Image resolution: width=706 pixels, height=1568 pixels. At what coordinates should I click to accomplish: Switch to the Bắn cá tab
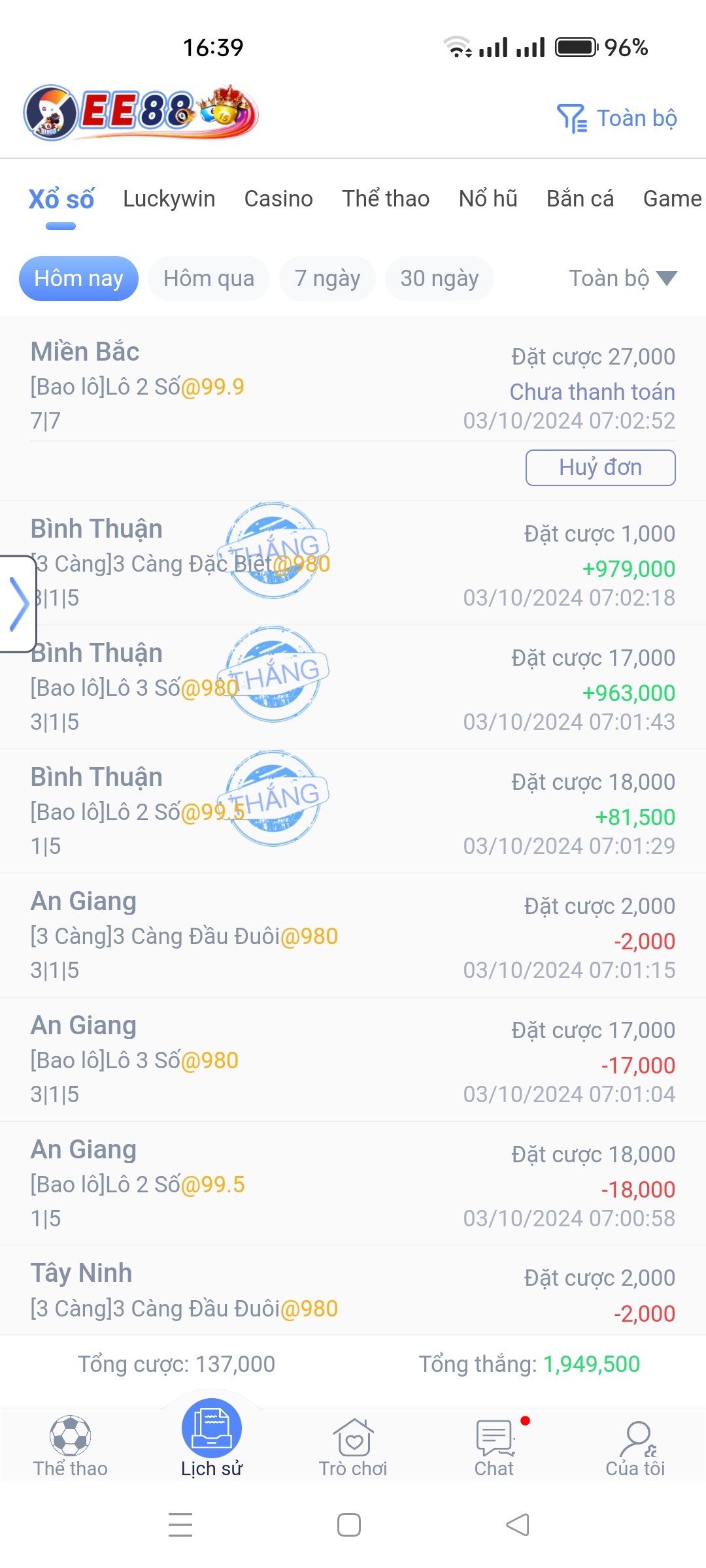(x=580, y=199)
